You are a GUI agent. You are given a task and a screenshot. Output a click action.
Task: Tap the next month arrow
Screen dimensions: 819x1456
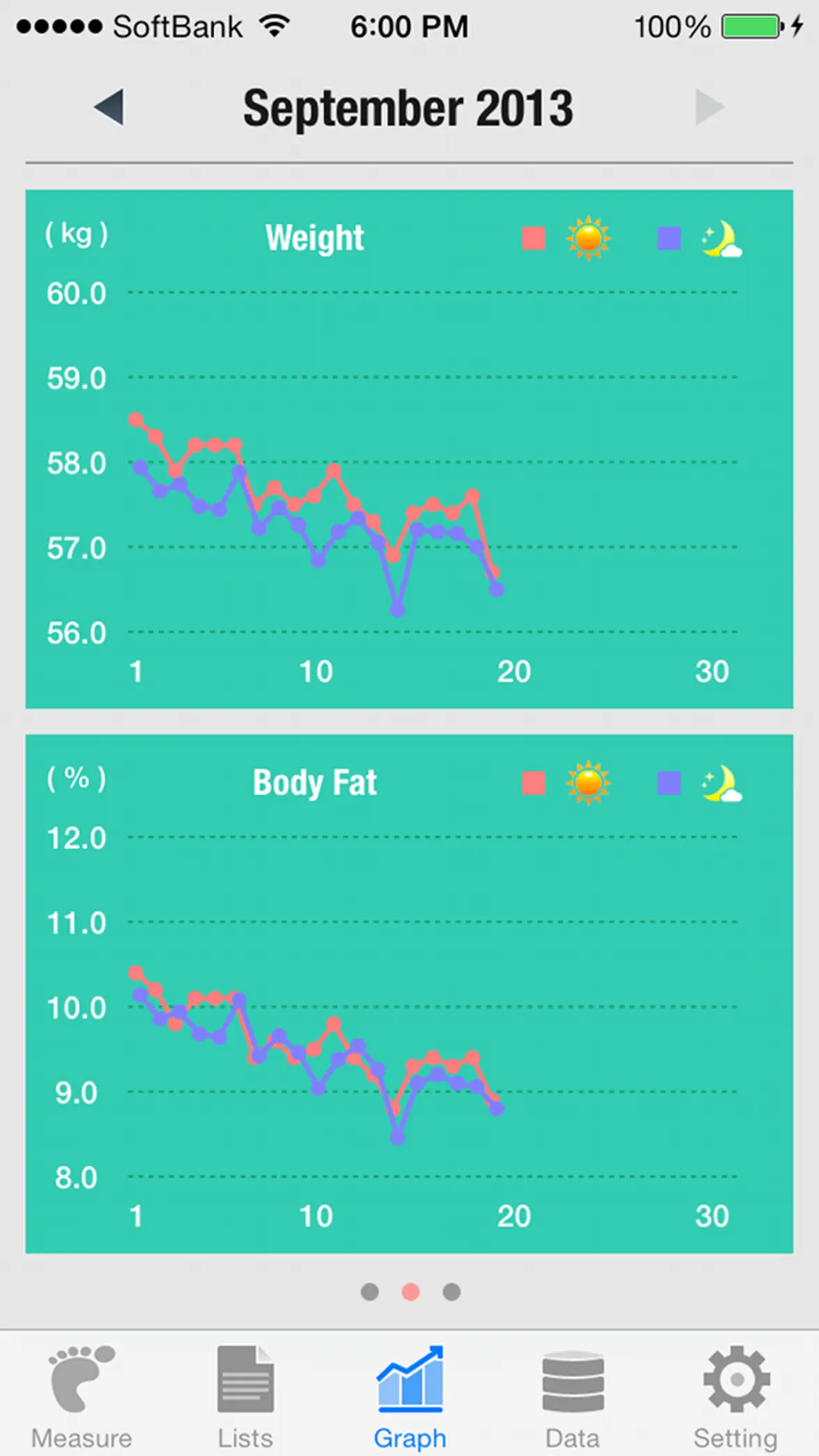click(710, 107)
